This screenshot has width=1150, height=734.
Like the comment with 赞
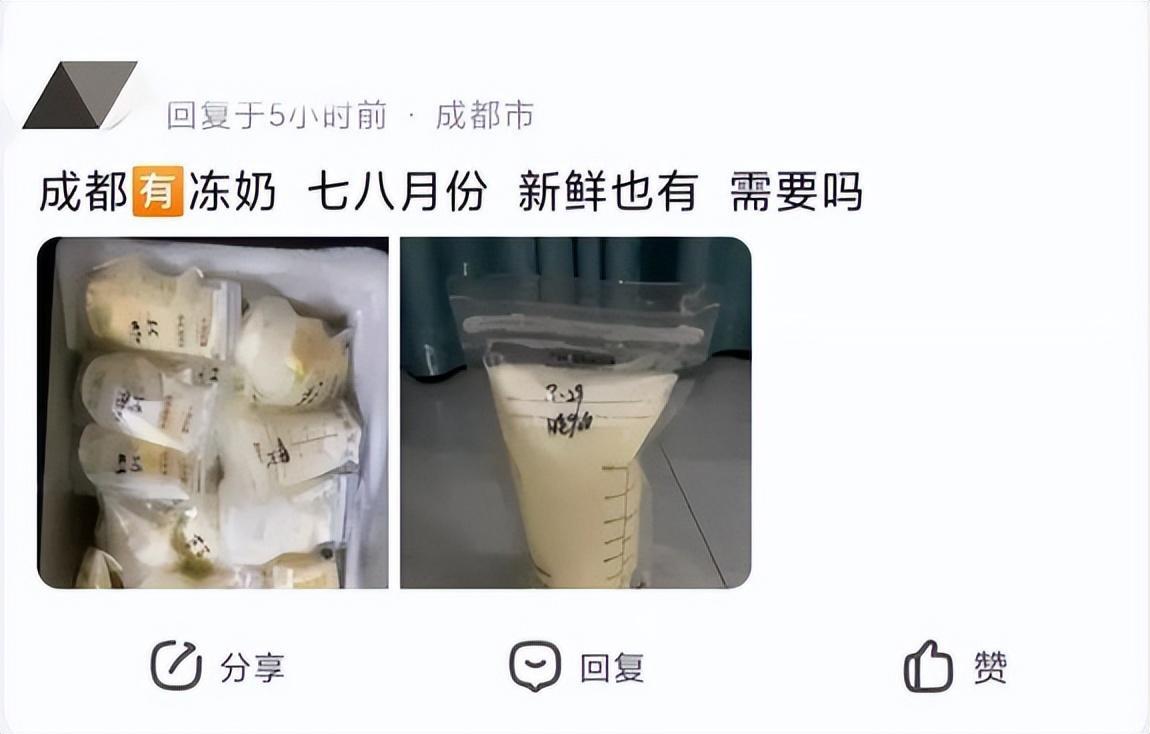tap(955, 666)
